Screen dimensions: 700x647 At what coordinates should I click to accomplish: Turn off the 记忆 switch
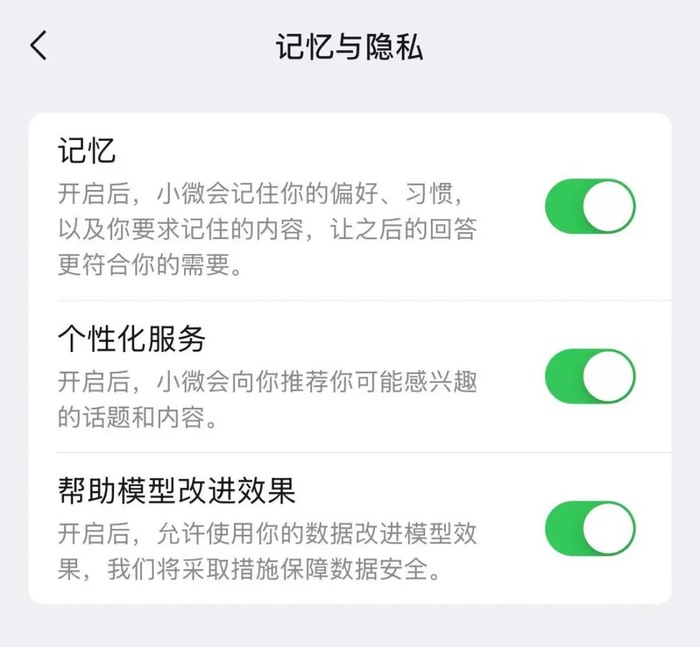(x=590, y=206)
